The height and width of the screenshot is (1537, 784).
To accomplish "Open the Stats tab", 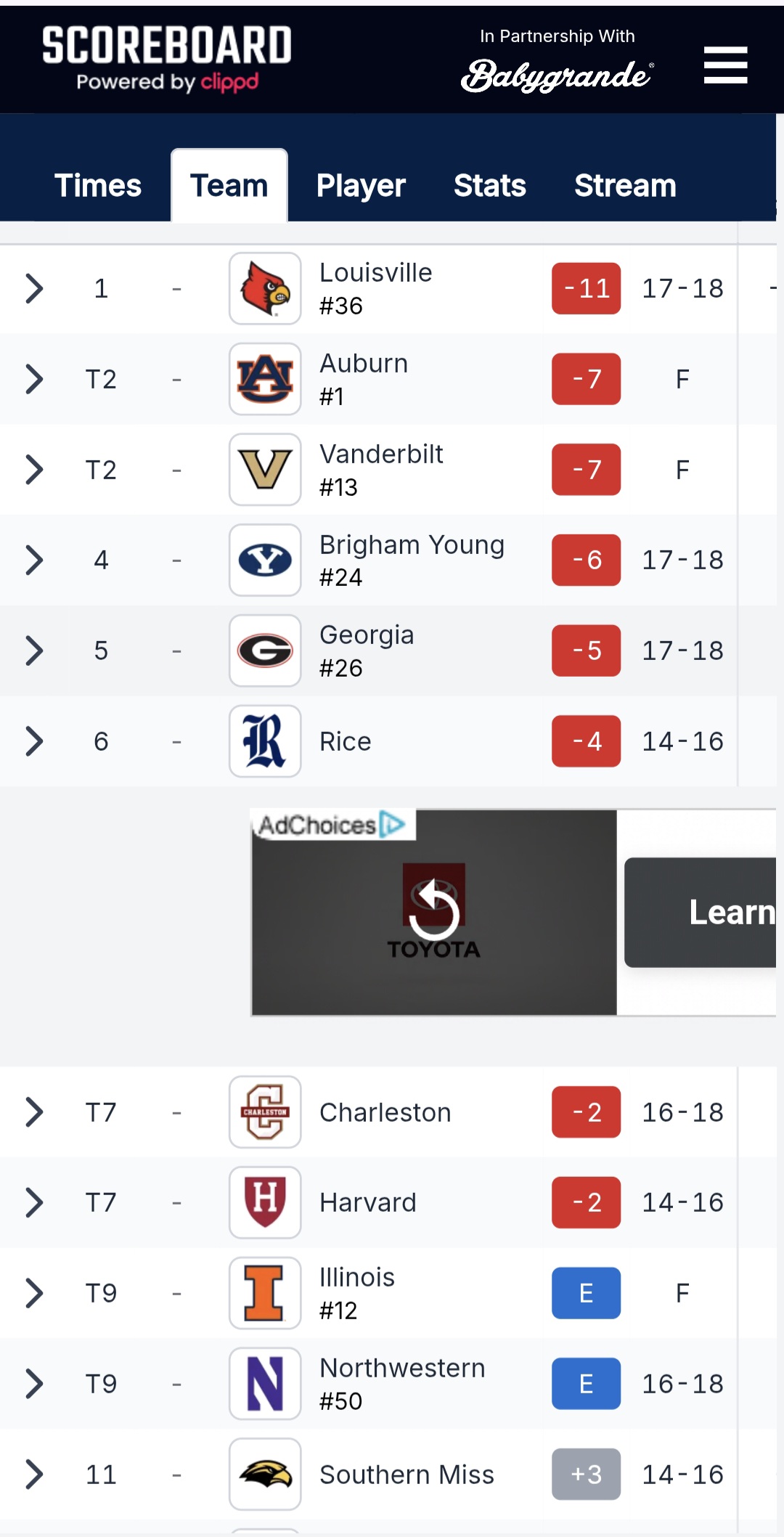I will pos(490,186).
